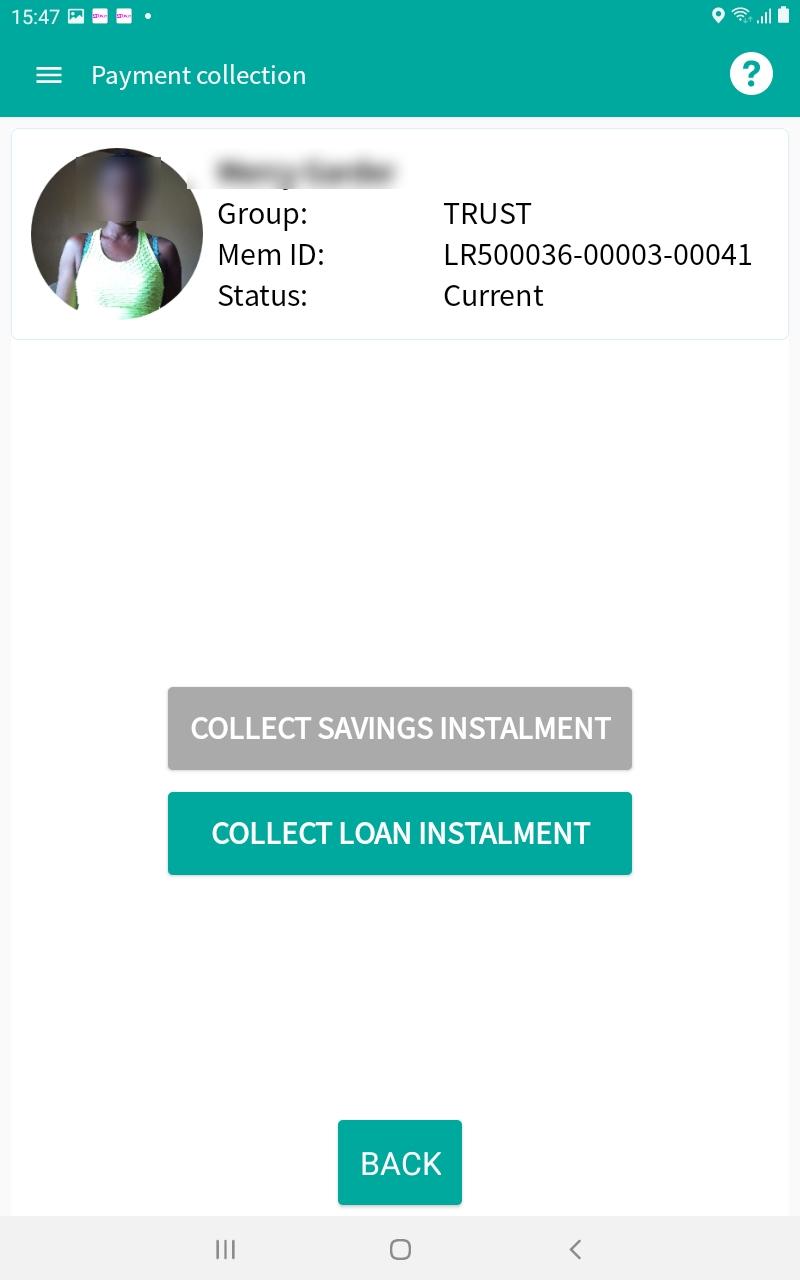Viewport: 800px width, 1280px height.
Task: Open the hamburger drawer menu
Action: click(49, 75)
